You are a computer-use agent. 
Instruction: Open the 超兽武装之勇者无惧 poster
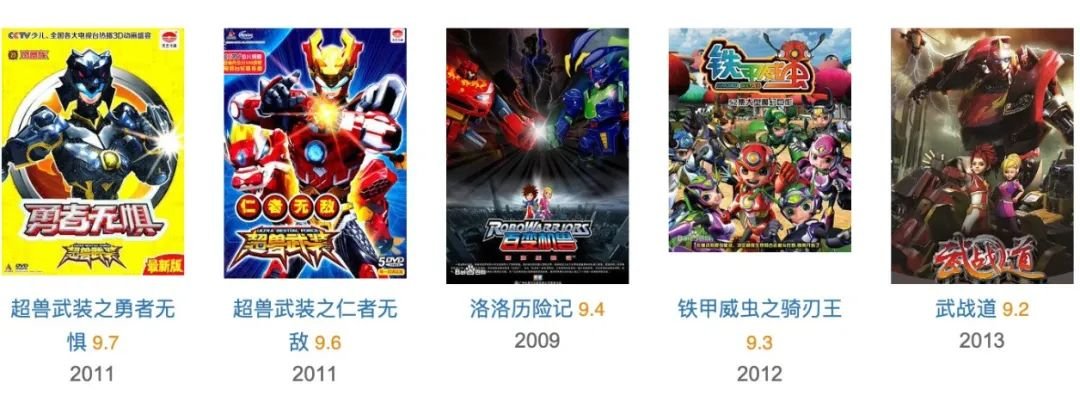(92, 154)
